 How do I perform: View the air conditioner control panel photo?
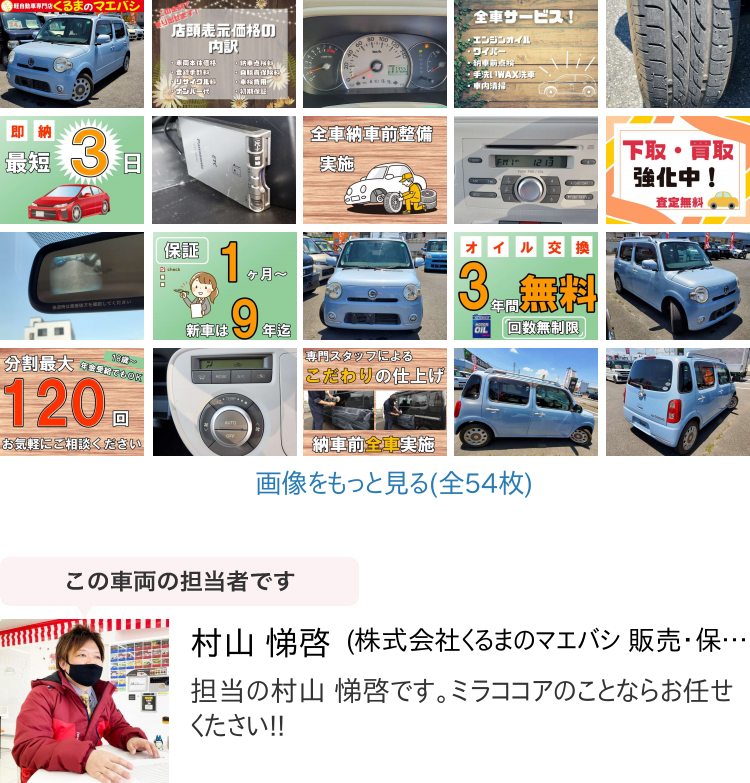coord(224,402)
